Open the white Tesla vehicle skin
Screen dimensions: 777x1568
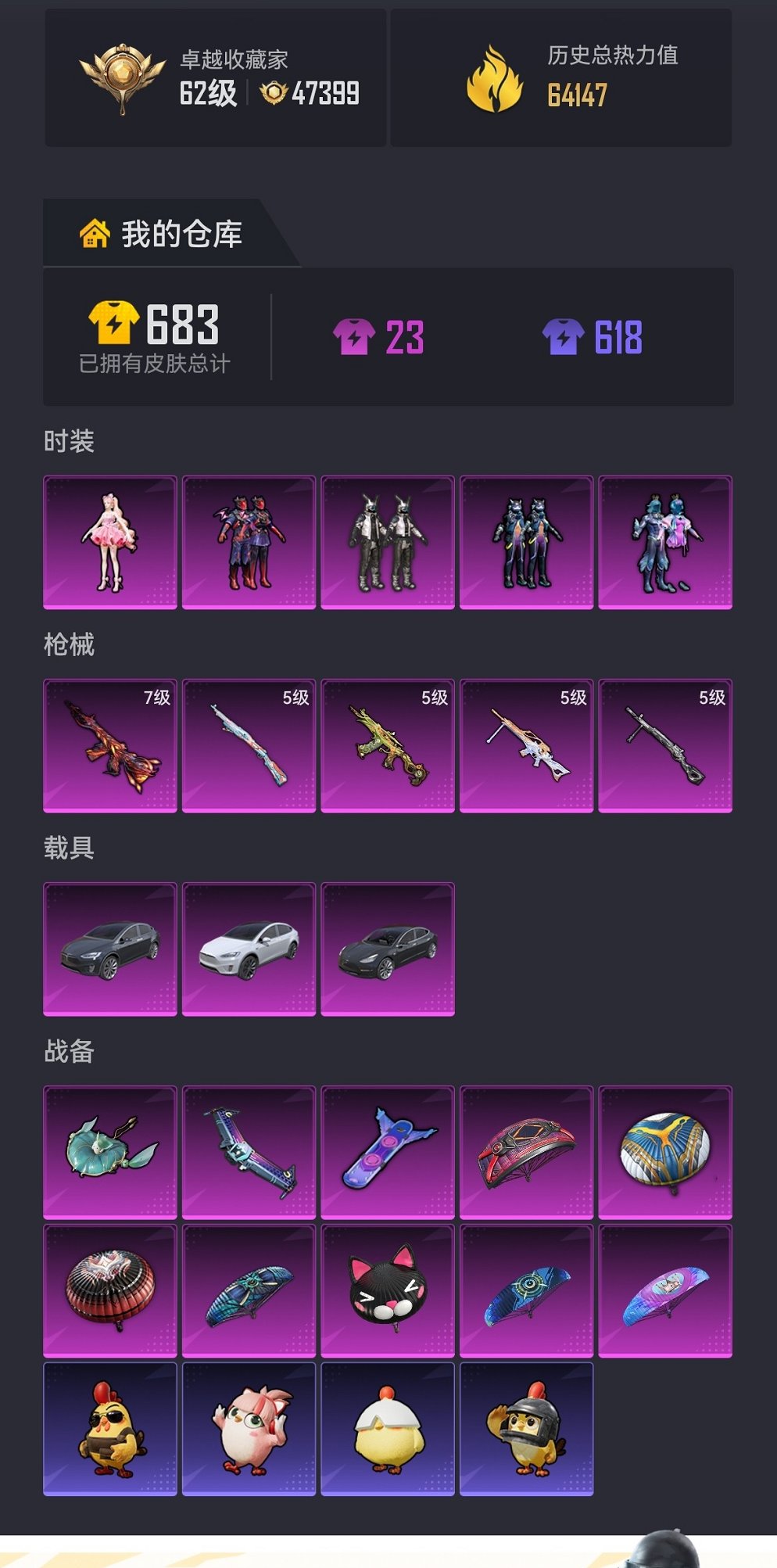coord(249,949)
